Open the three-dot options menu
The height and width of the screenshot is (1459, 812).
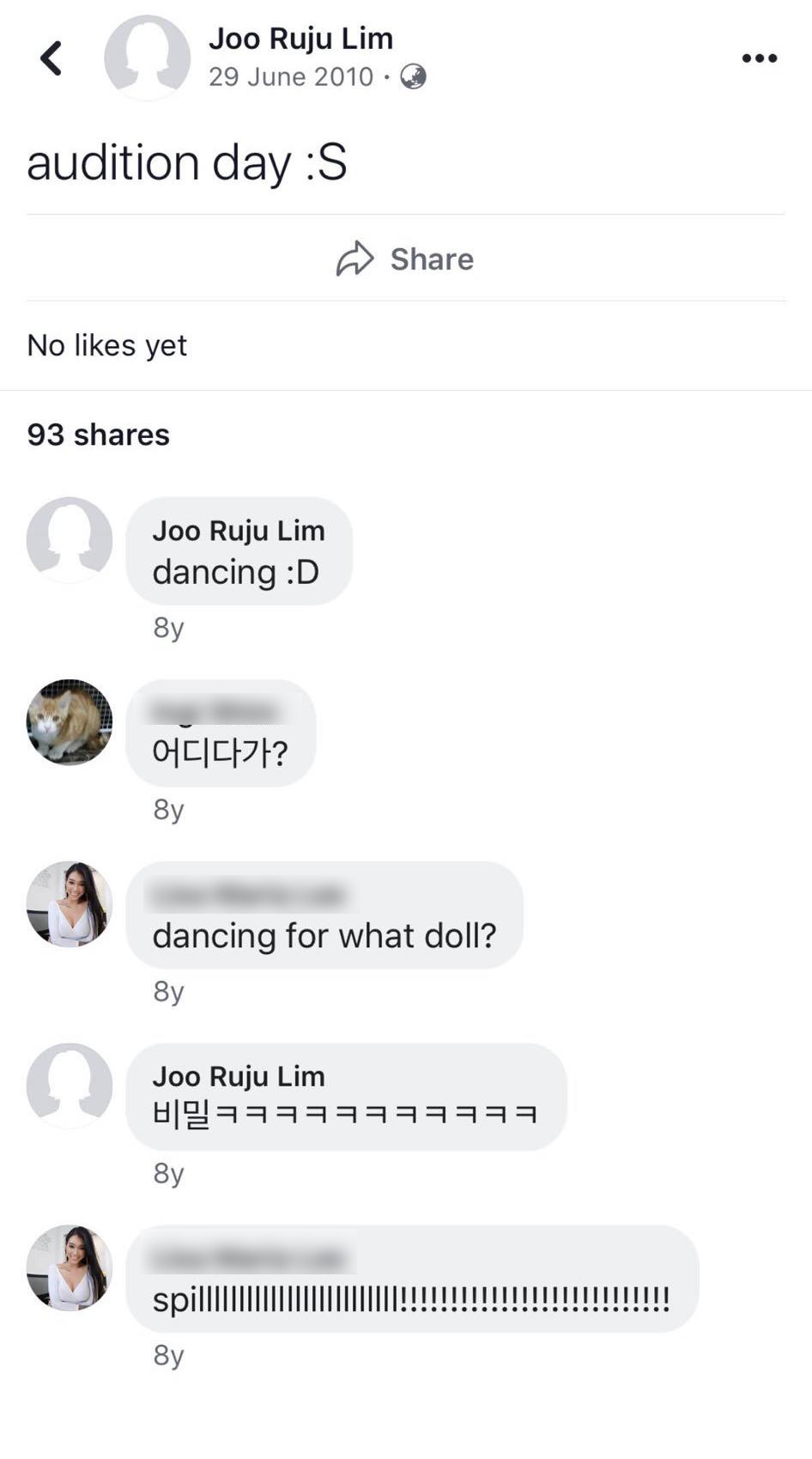(759, 58)
